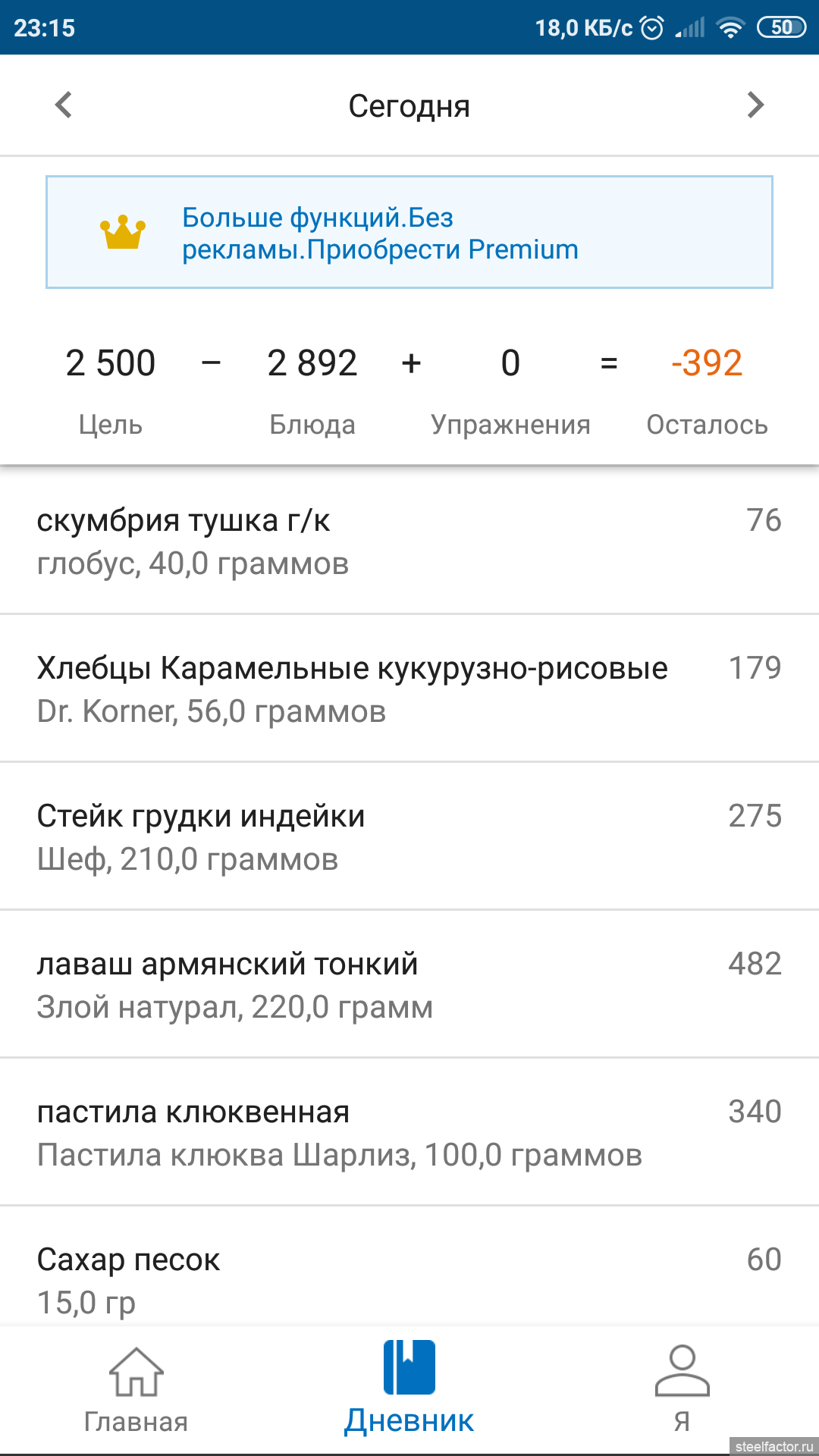Open the Premium purchase banner

point(409,233)
